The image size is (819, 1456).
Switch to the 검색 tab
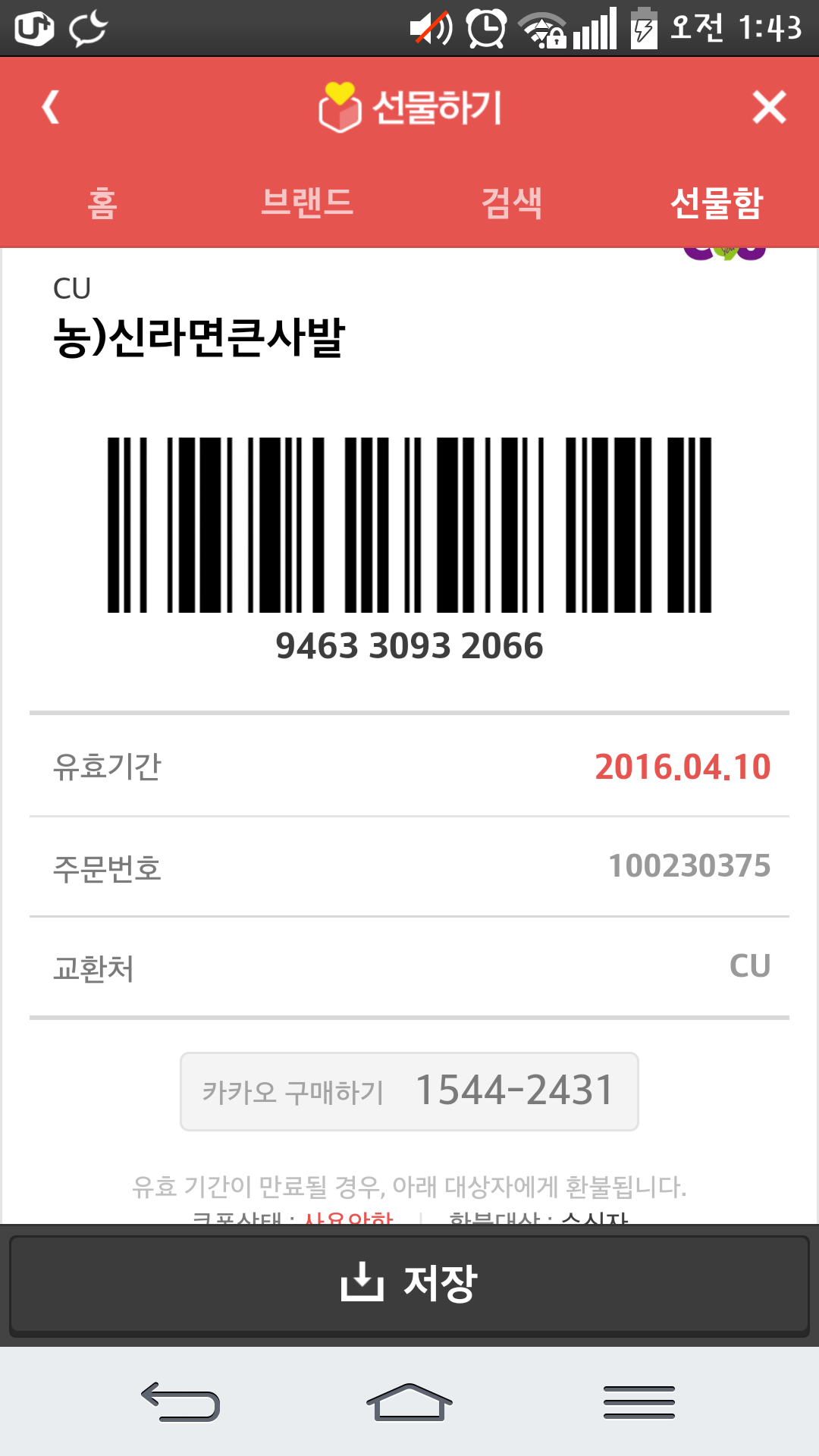pos(512,202)
